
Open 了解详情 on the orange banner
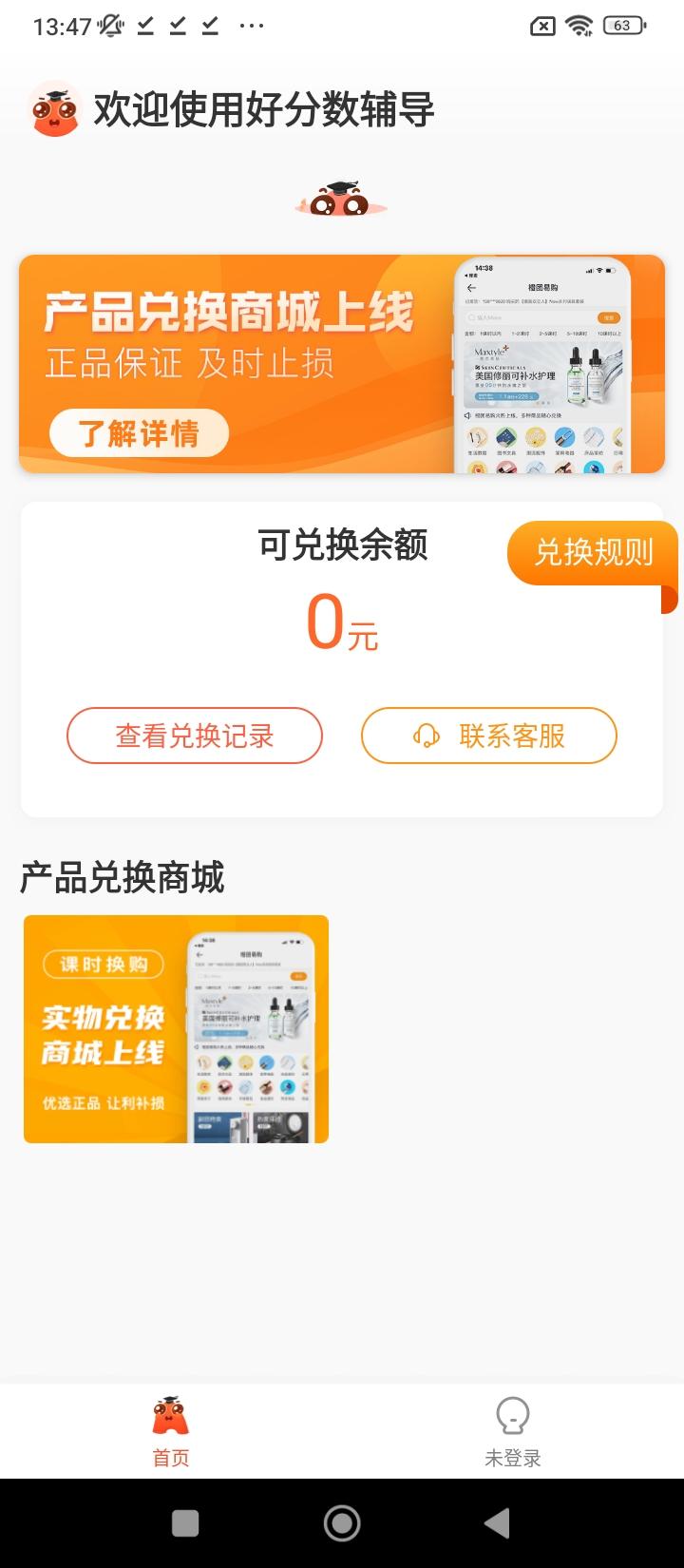(139, 432)
